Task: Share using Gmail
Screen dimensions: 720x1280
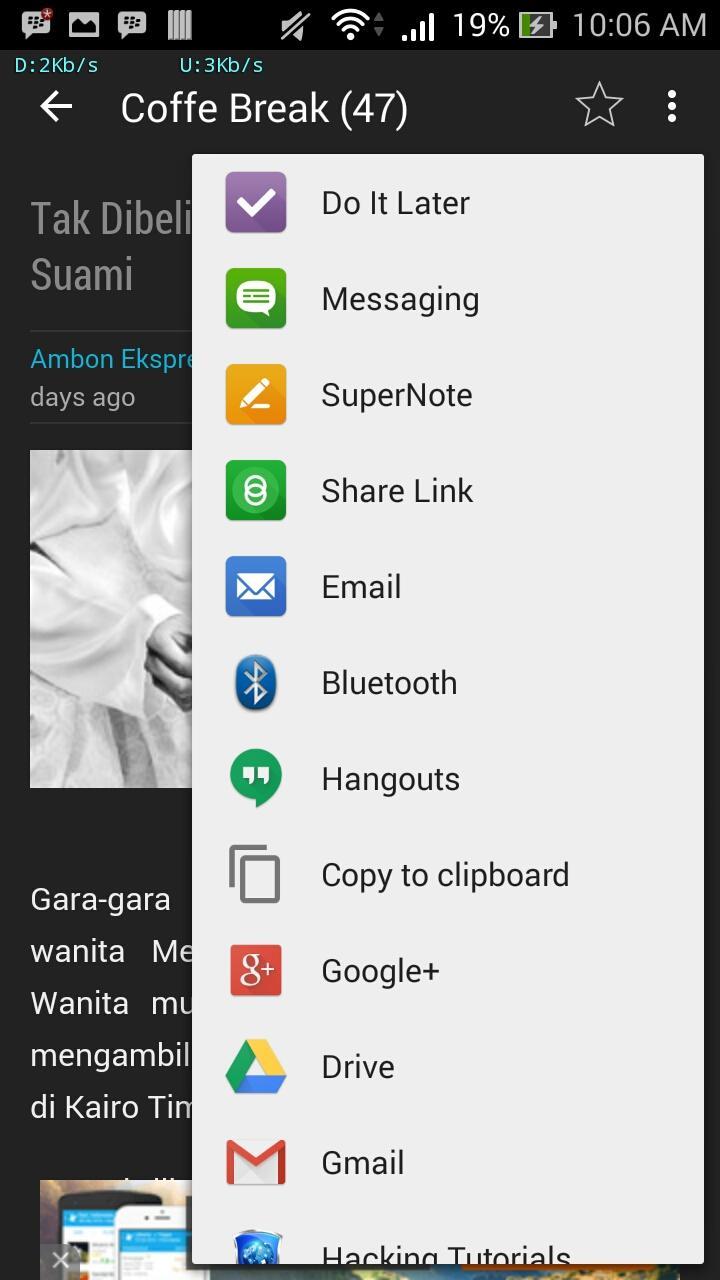Action: (363, 1163)
